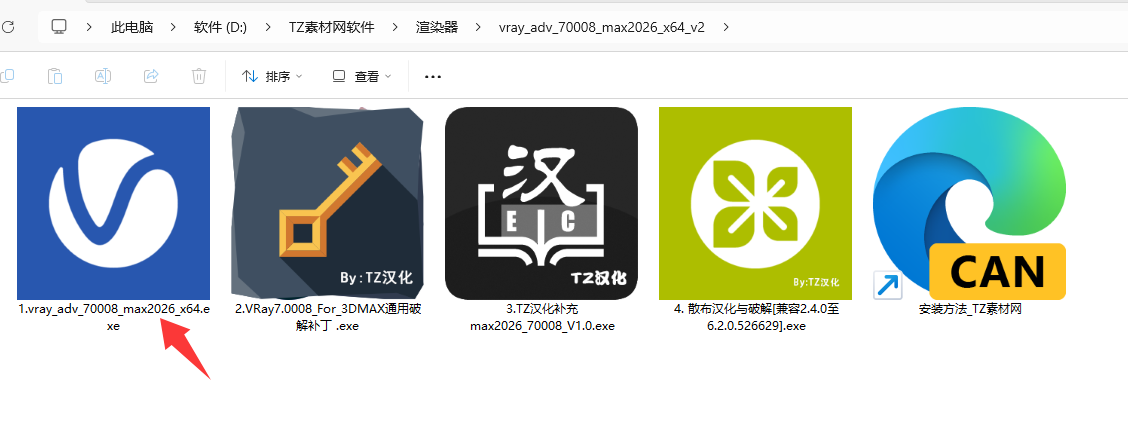Go to 此电脑 in the breadcrumb
This screenshot has height=427, width=1128.
(x=132, y=27)
